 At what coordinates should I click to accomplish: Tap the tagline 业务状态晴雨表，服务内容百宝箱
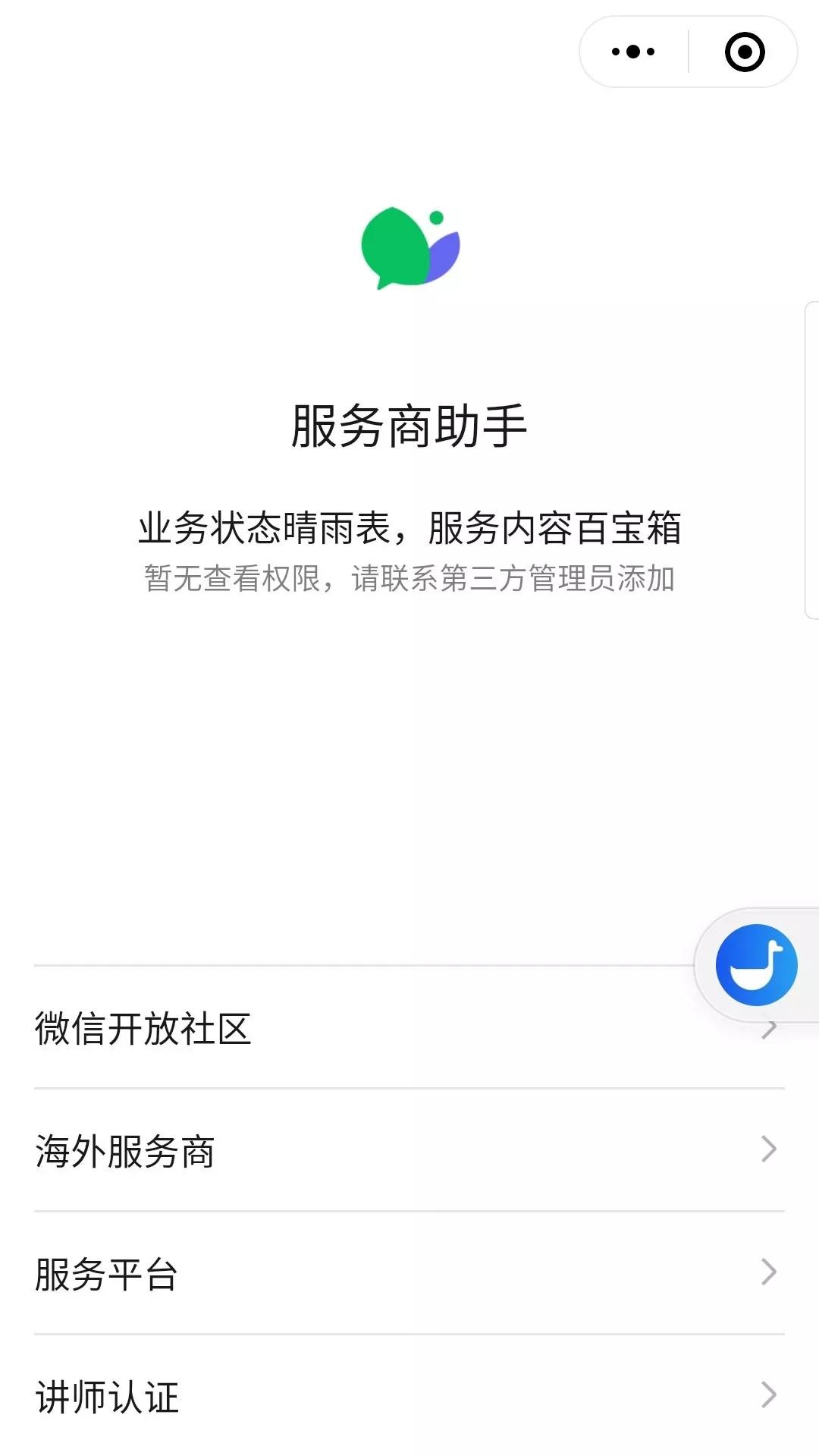(x=409, y=526)
